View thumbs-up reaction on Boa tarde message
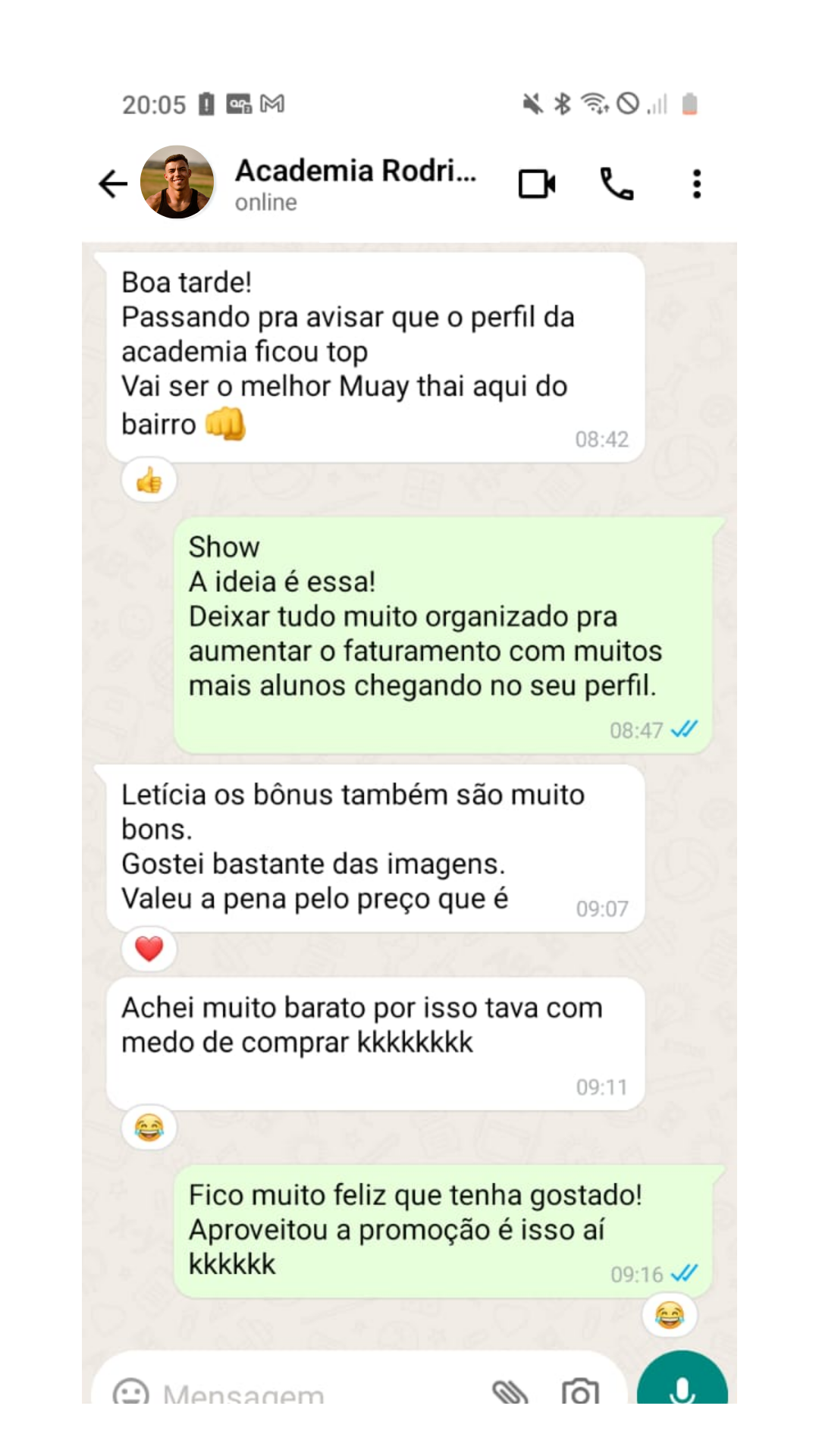This screenshot has width=819, height=1456. pyautogui.click(x=149, y=480)
